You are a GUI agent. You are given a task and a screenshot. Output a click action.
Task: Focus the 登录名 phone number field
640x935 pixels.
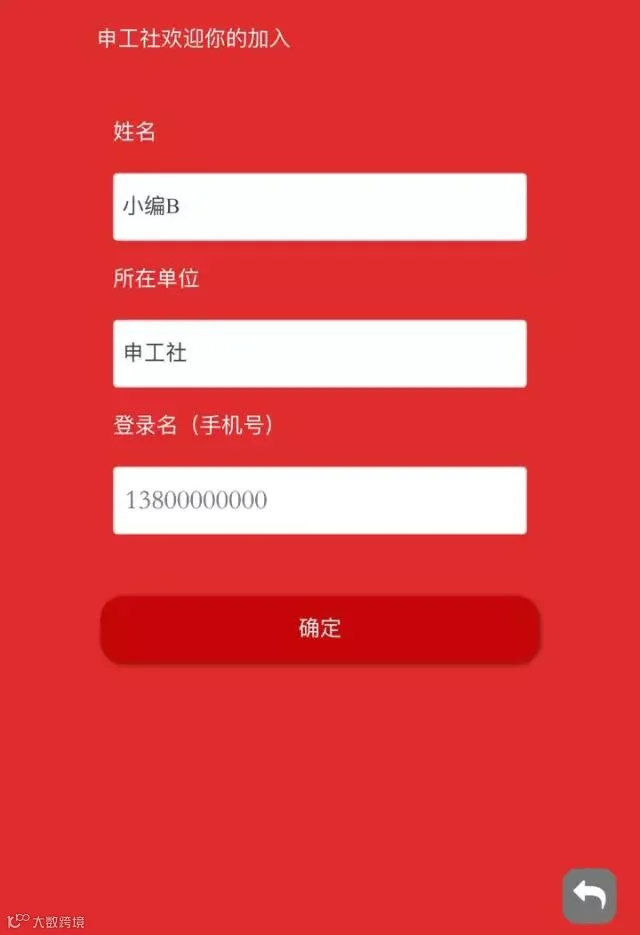(x=320, y=500)
